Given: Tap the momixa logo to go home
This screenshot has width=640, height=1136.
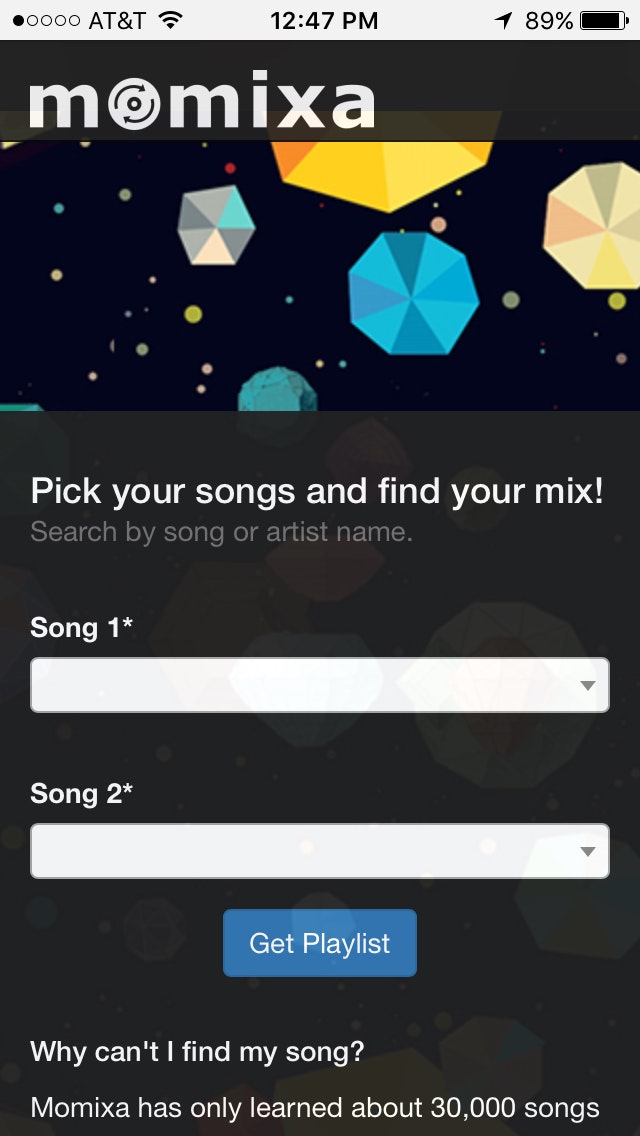Looking at the screenshot, I should click(x=202, y=101).
